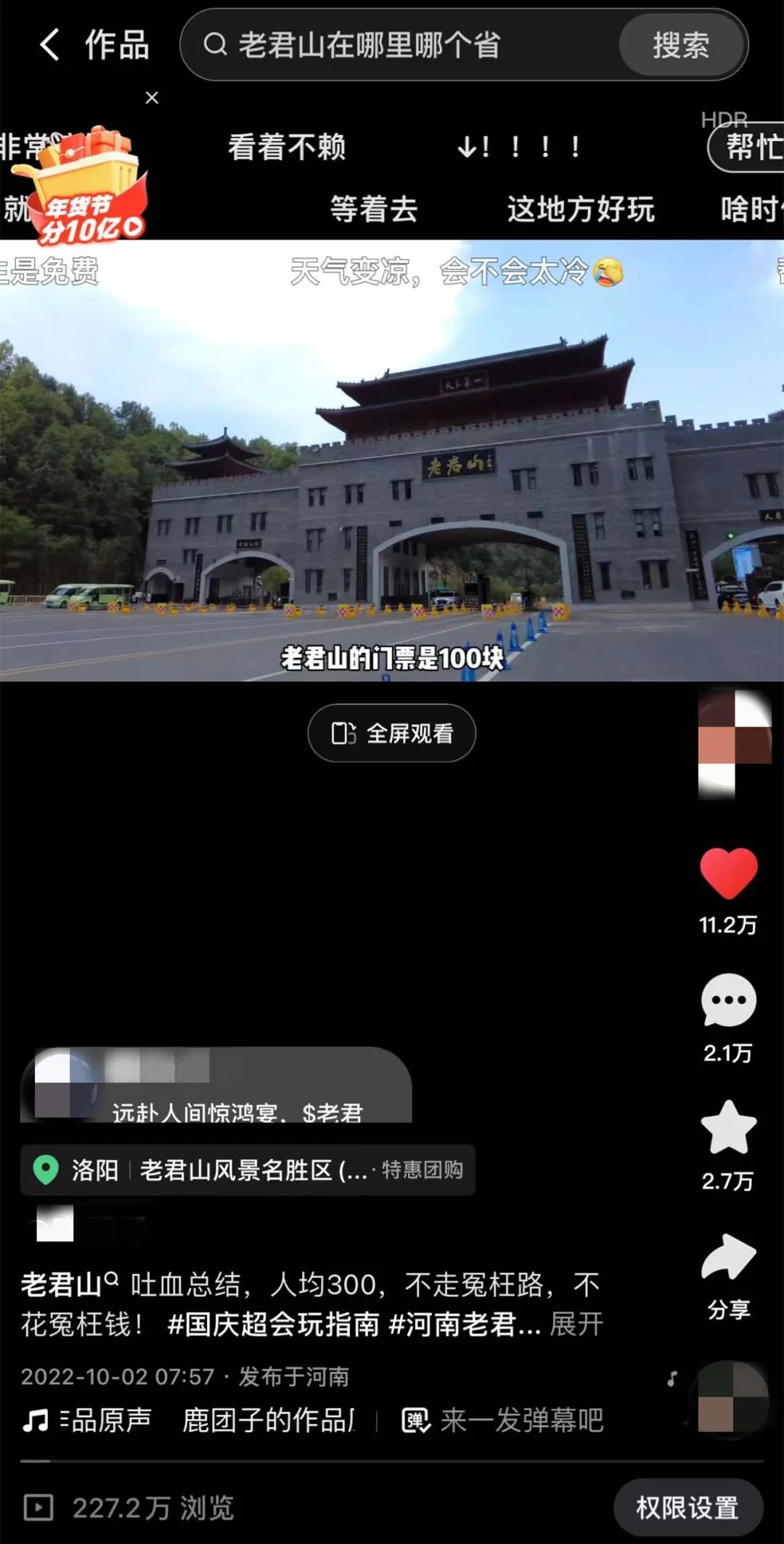Expand the caption with 展开
The image size is (784, 1544).
(x=576, y=1324)
